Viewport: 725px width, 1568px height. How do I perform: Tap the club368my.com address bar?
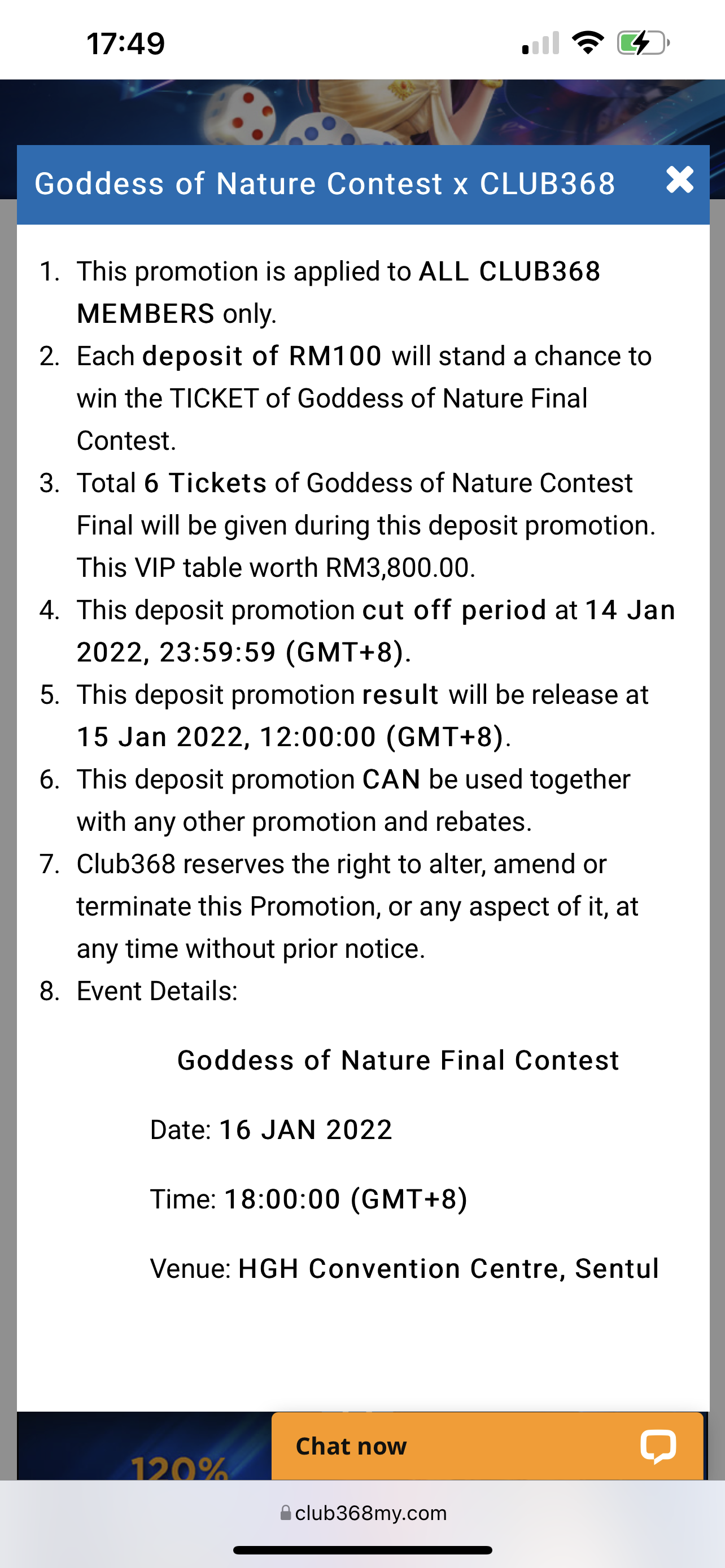(x=364, y=1513)
